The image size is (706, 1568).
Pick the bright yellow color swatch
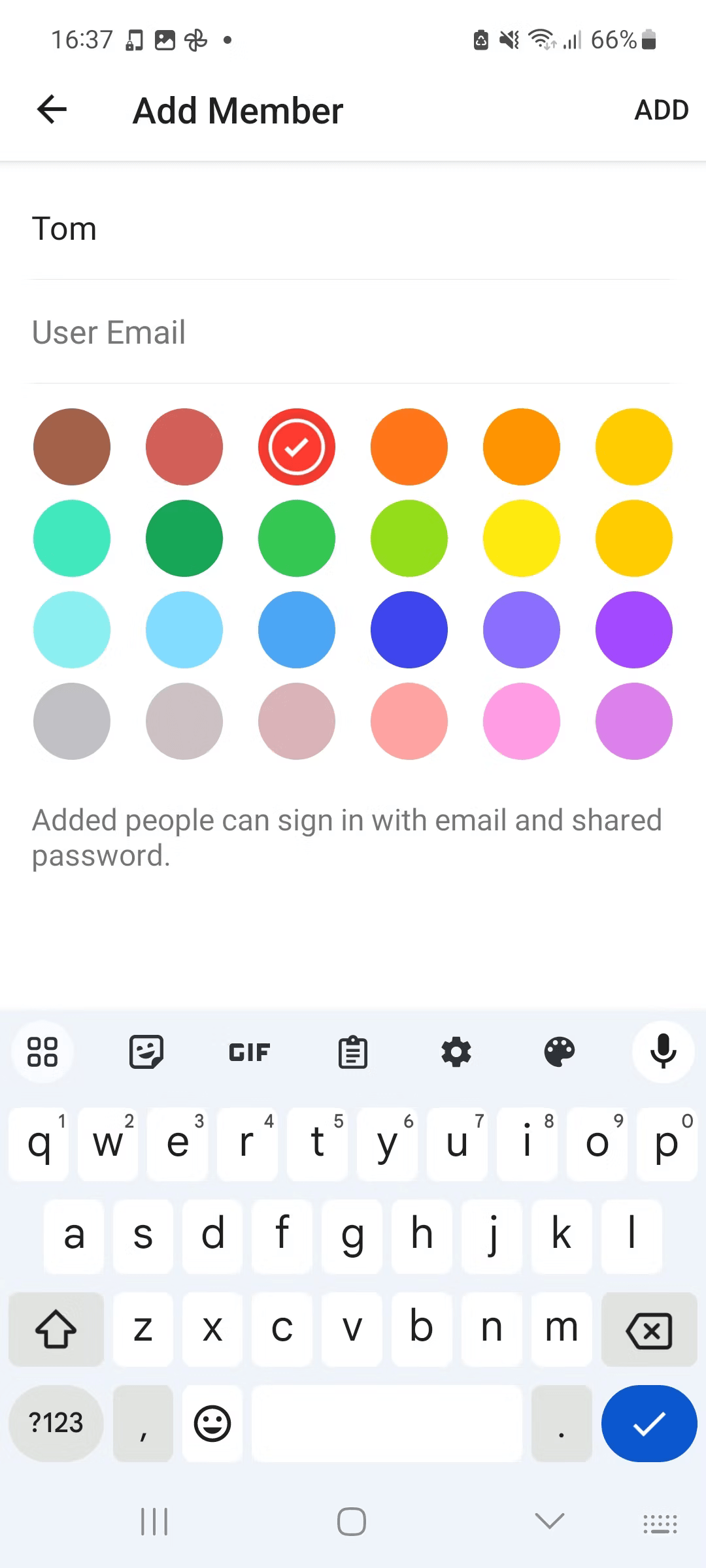(522, 538)
